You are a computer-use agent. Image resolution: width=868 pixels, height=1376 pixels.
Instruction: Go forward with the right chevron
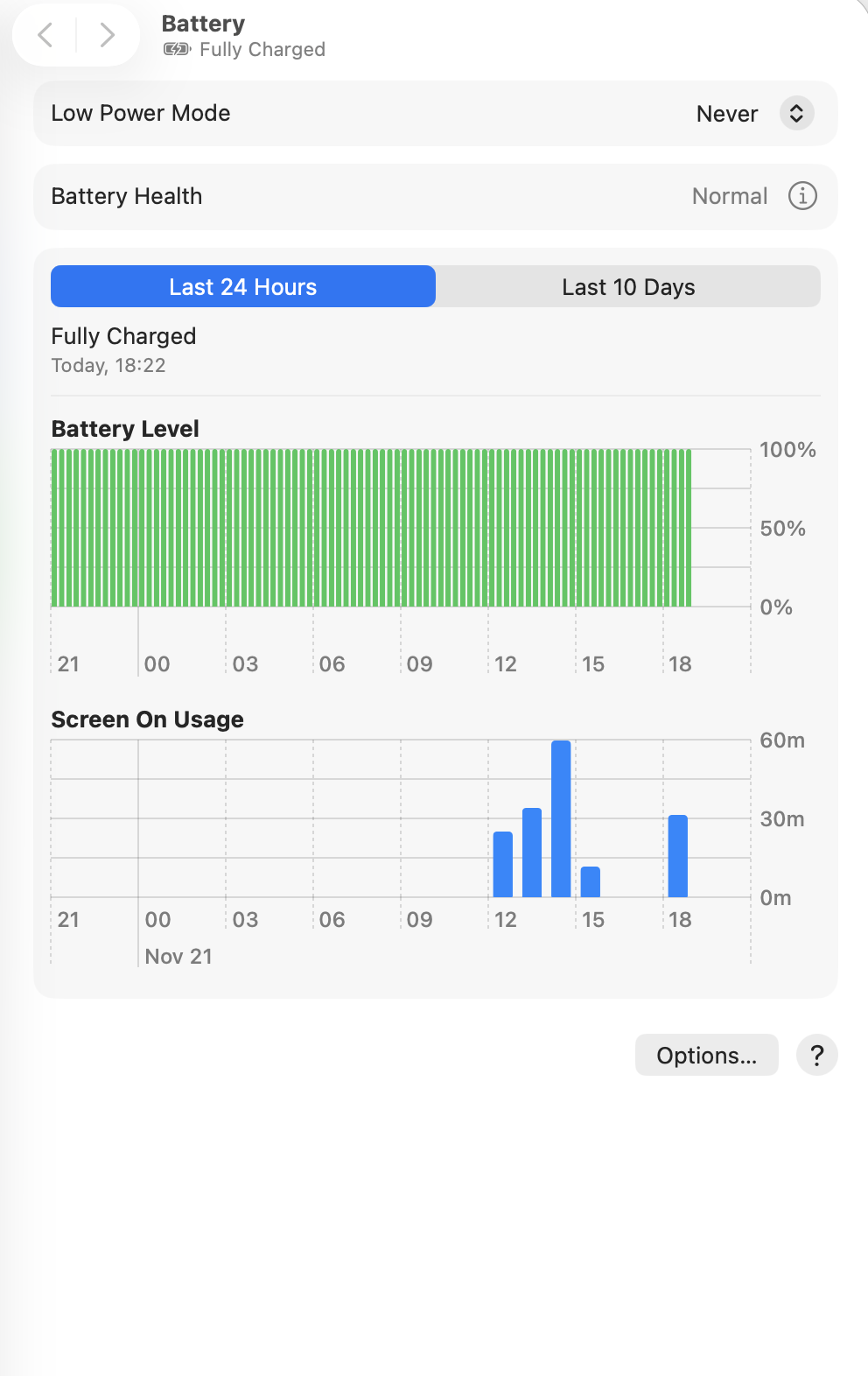[x=107, y=35]
